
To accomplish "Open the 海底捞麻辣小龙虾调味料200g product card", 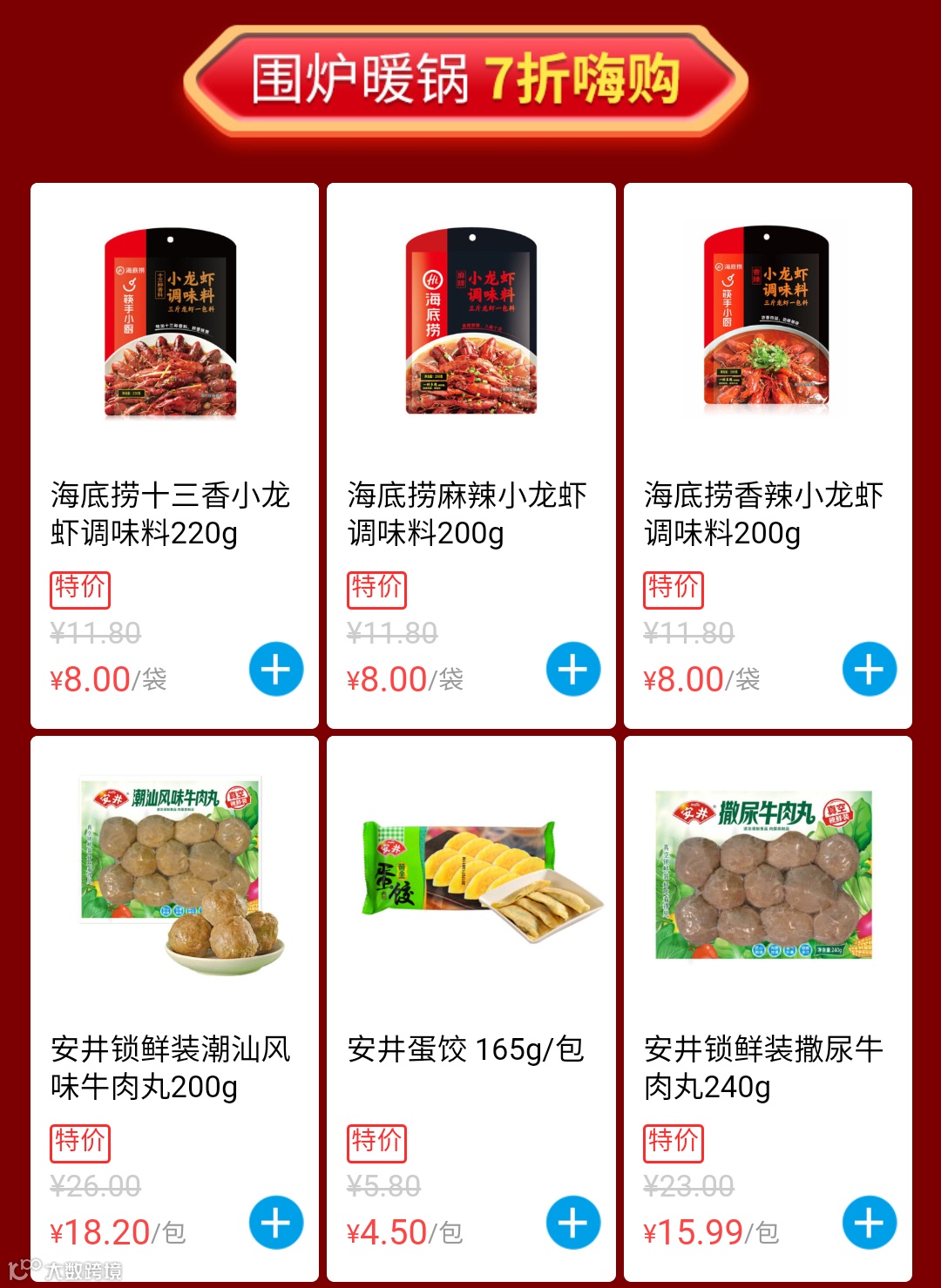I will [470, 325].
